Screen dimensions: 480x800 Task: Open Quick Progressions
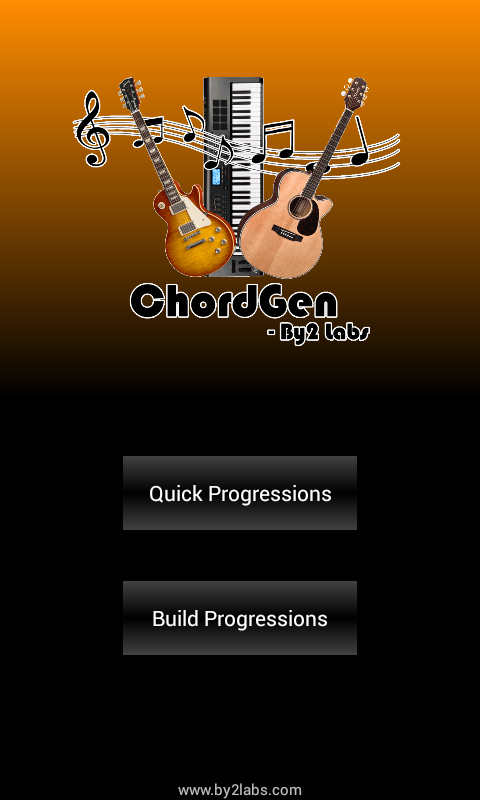(x=240, y=493)
